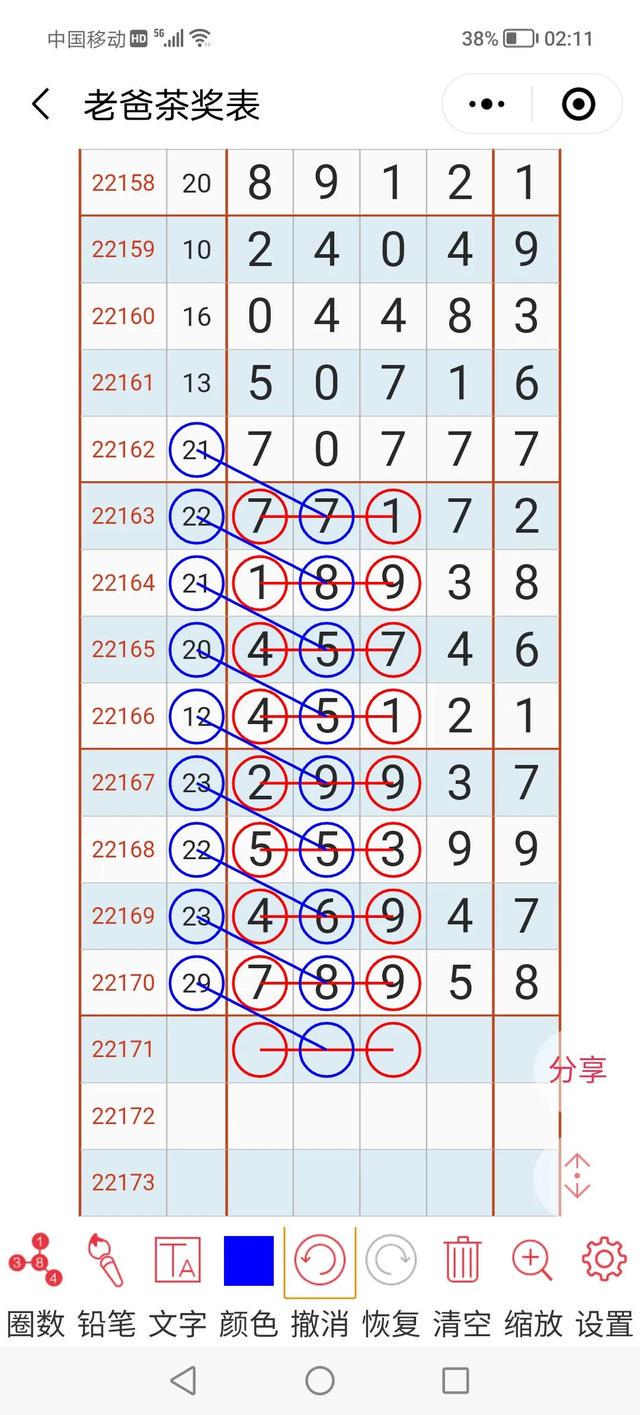Go back from 老爸茶奖表 page

click(41, 104)
